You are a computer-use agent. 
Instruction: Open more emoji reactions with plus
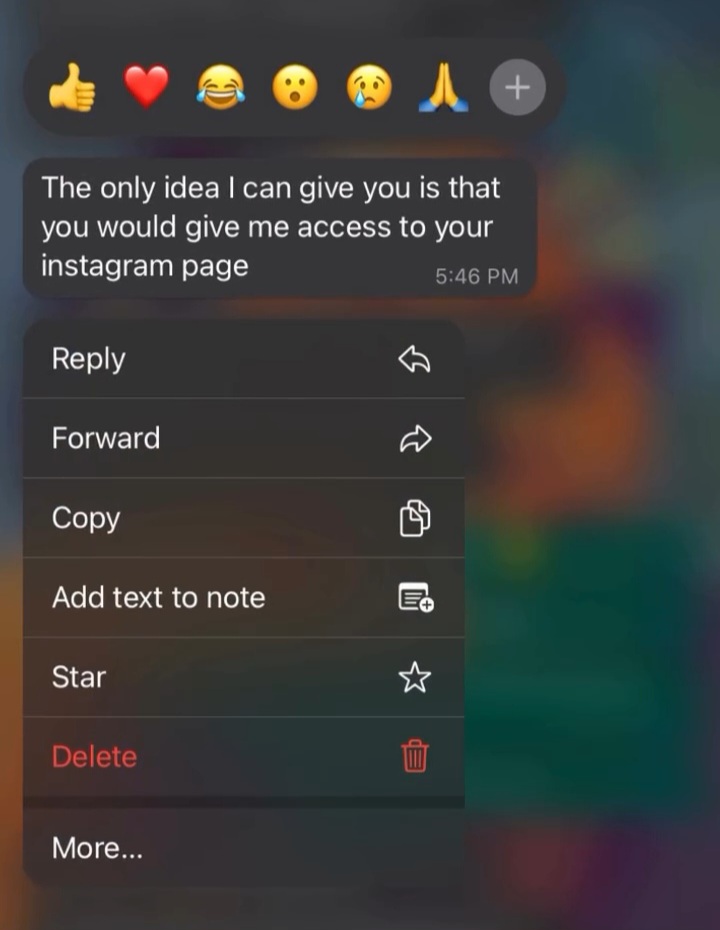[x=517, y=90]
